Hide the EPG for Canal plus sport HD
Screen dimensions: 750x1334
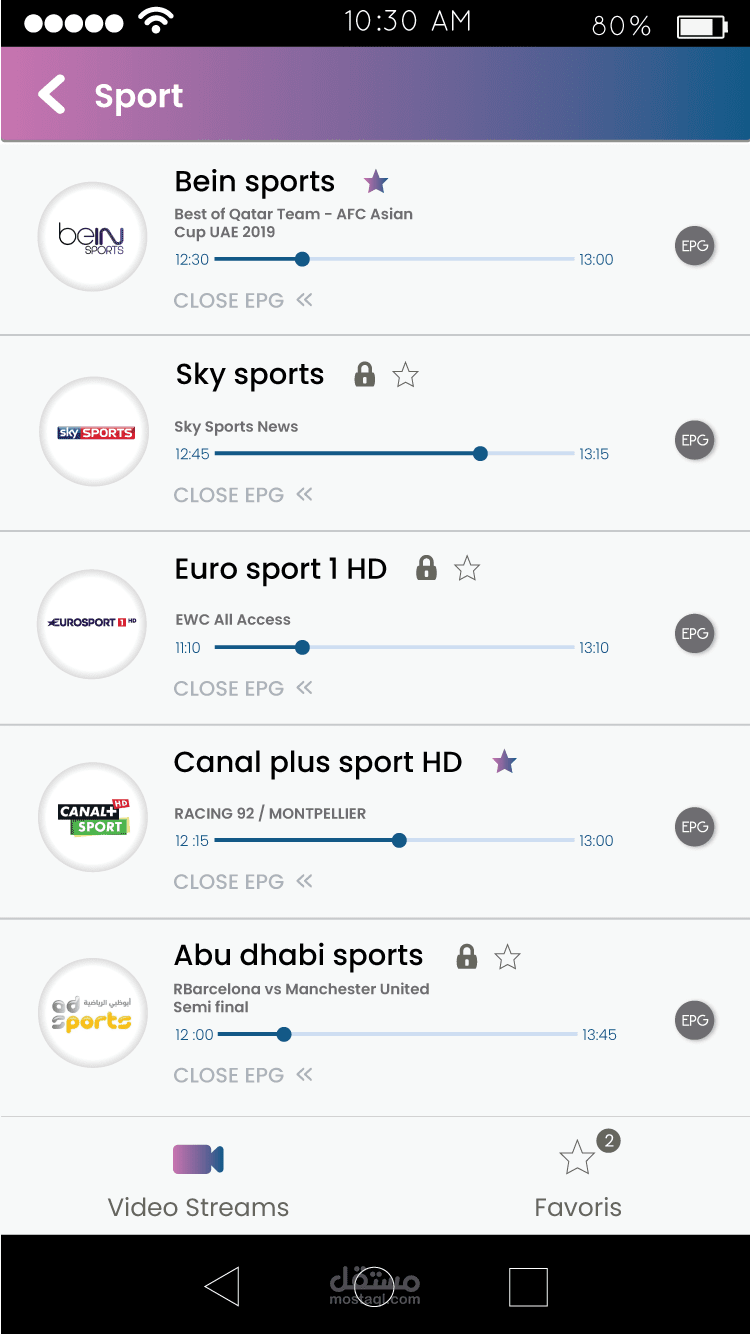243,882
